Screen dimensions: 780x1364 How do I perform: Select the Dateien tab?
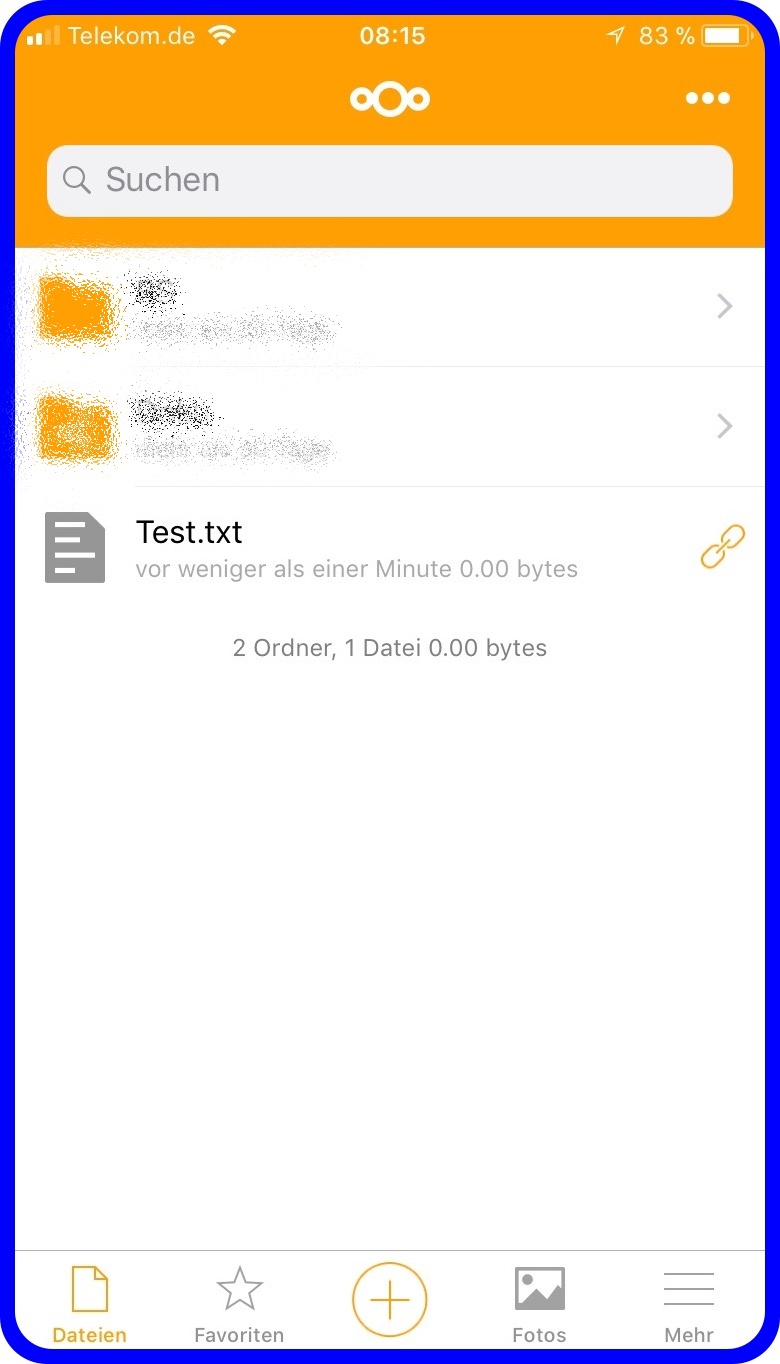click(90, 1305)
